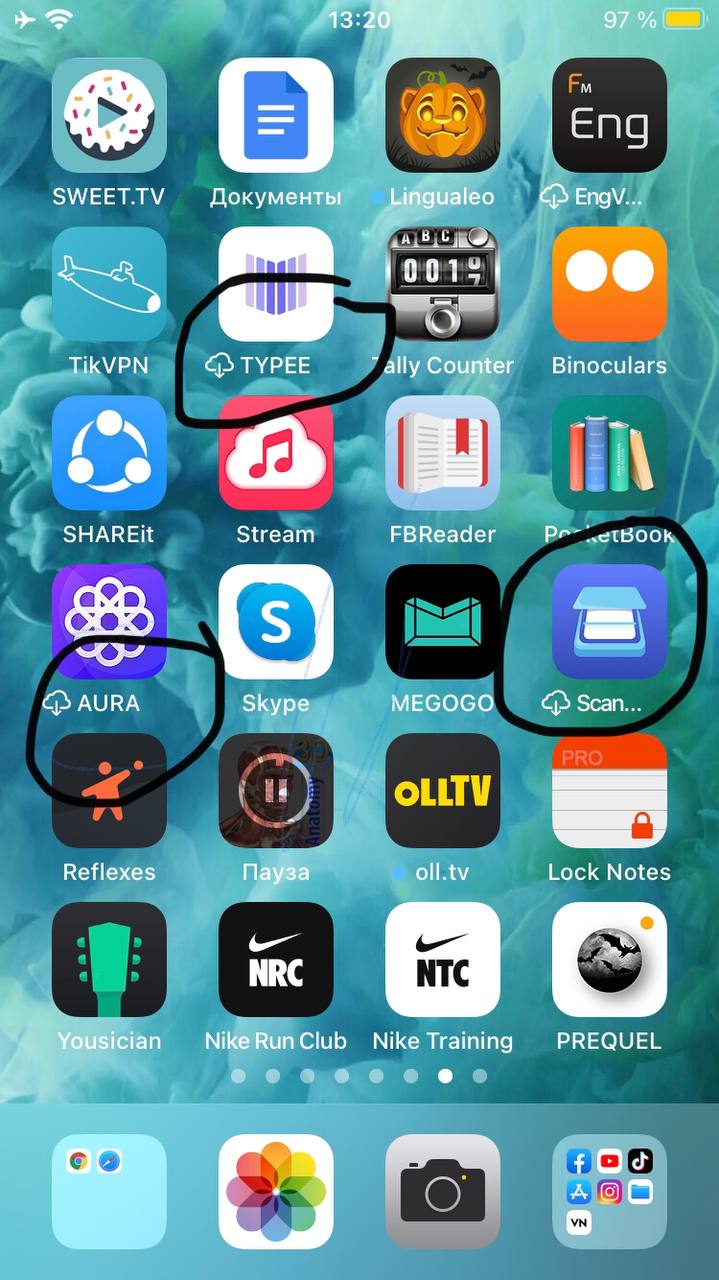Open the Reflexes app
This screenshot has width=719, height=1280.
click(109, 791)
